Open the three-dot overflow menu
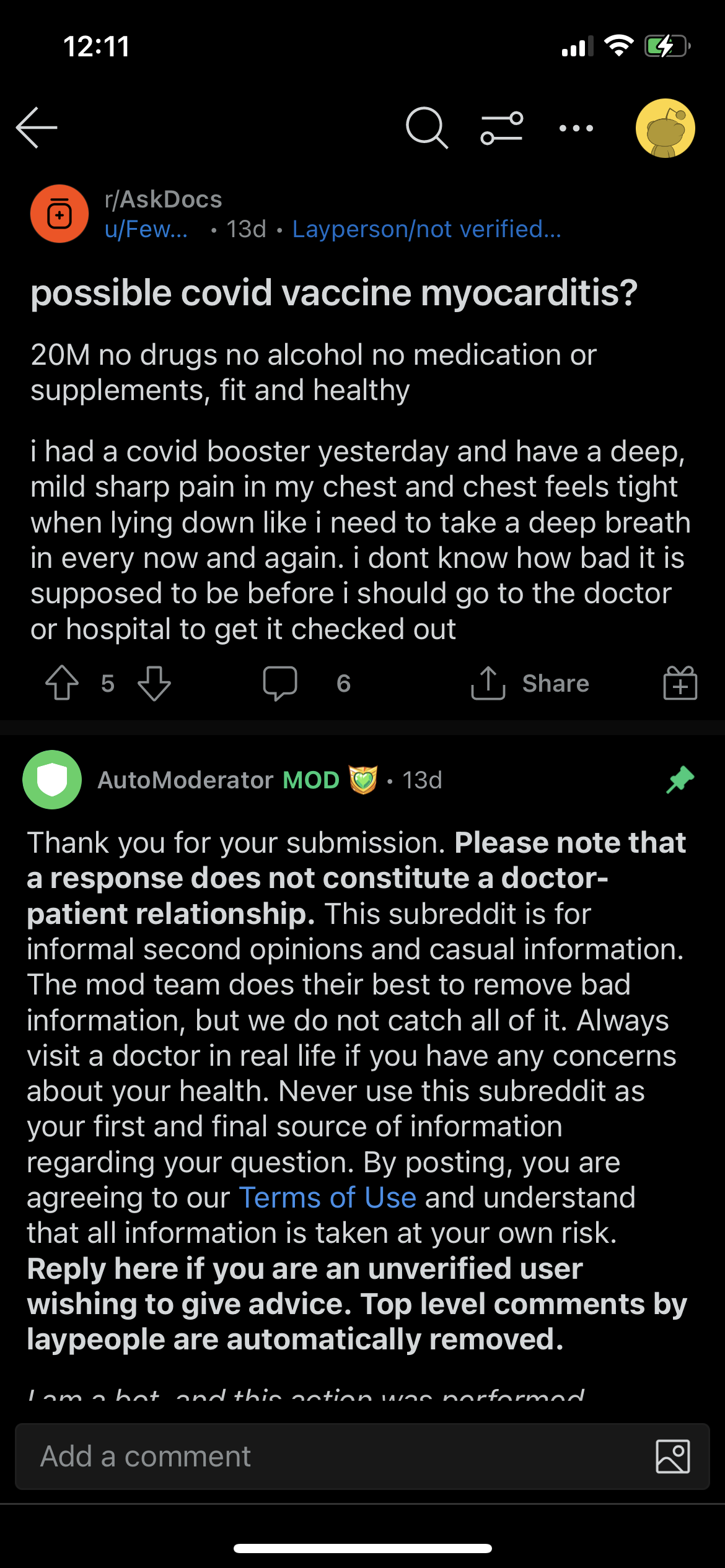 (576, 128)
